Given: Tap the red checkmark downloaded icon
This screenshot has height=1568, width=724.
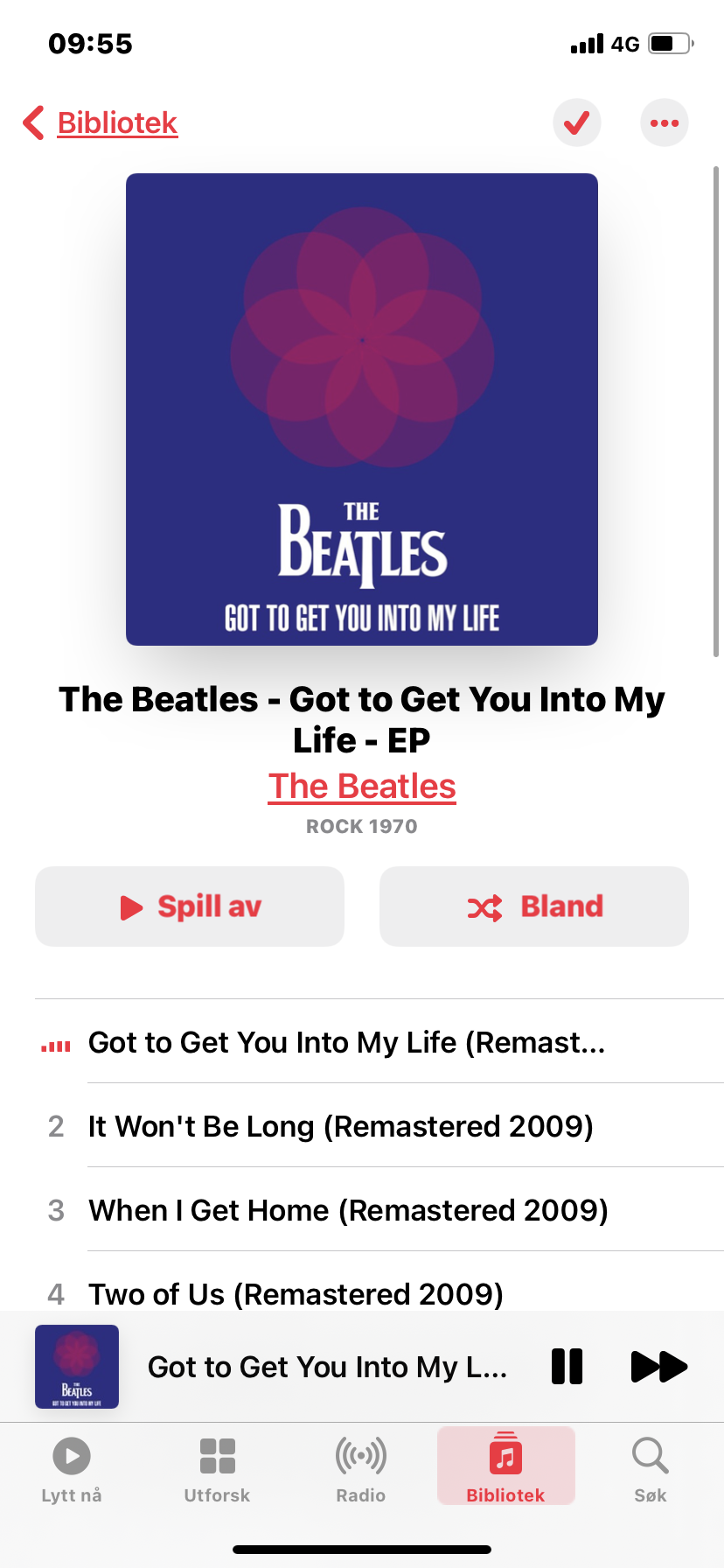Looking at the screenshot, I should click(577, 122).
